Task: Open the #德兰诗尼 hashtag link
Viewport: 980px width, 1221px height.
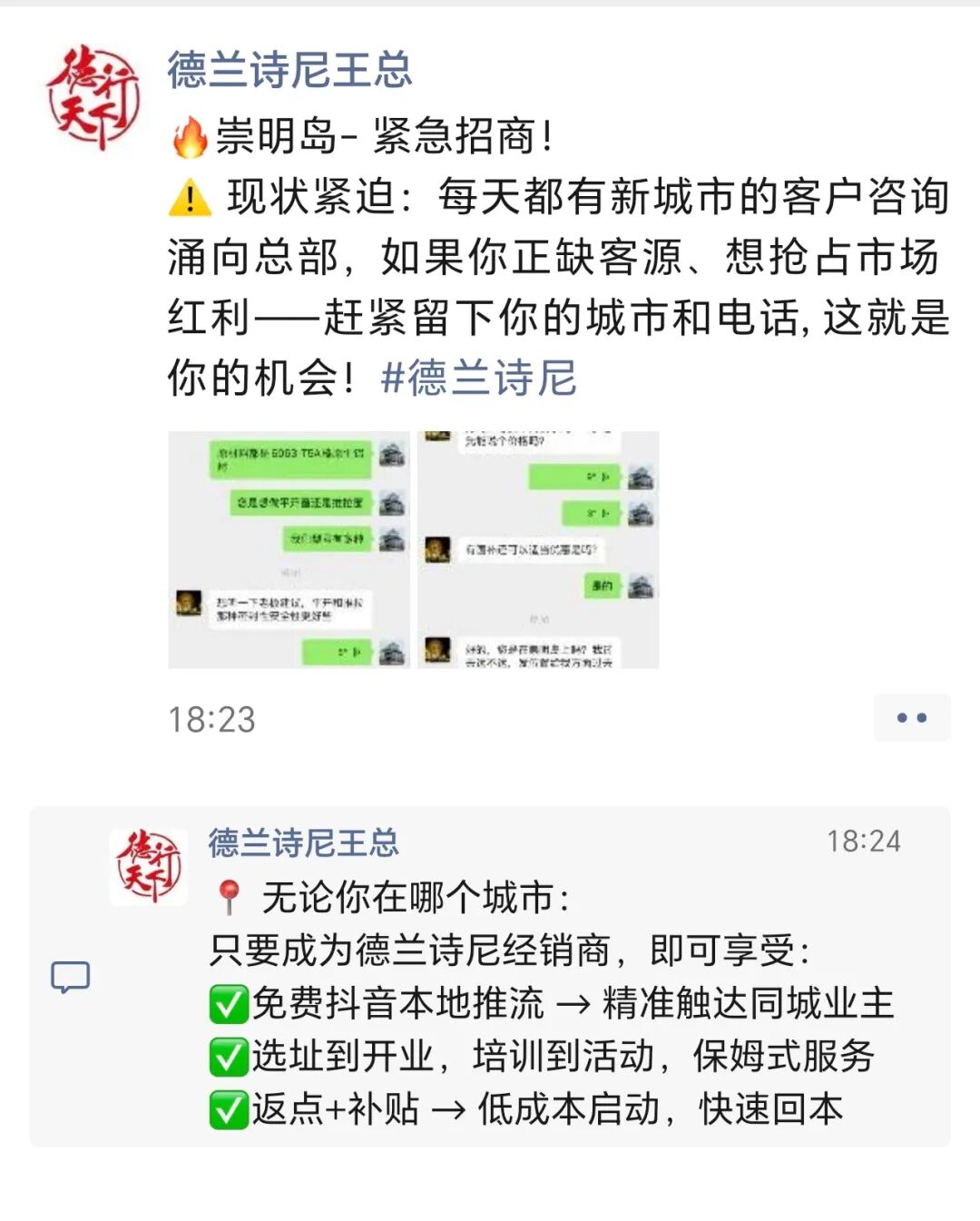Action: [479, 378]
